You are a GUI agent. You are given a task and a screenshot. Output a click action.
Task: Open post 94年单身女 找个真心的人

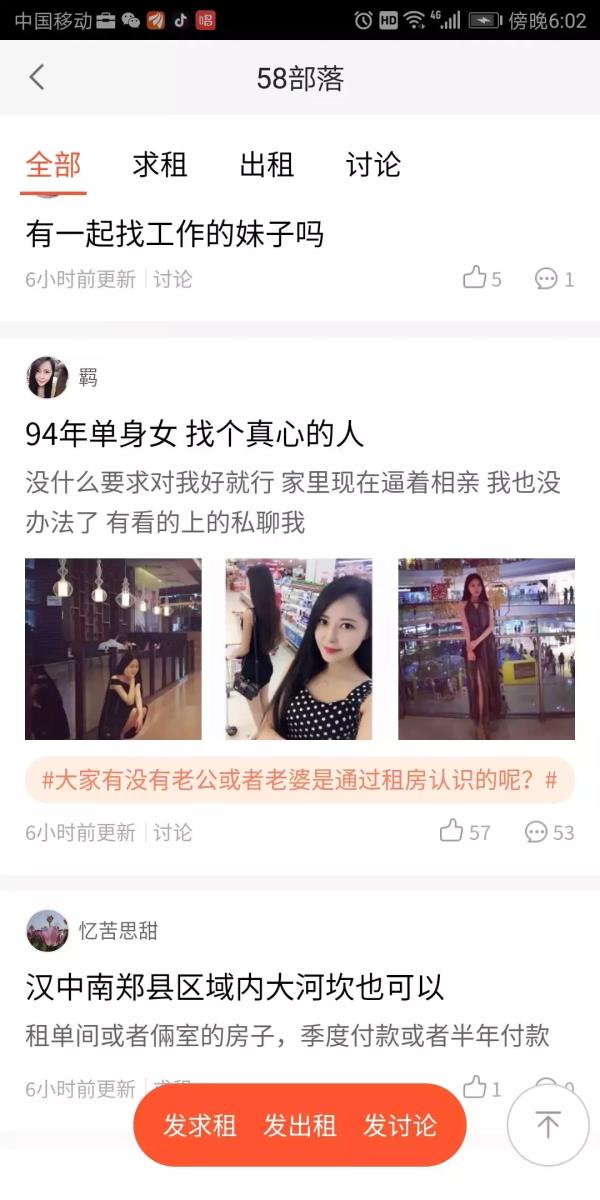(195, 434)
